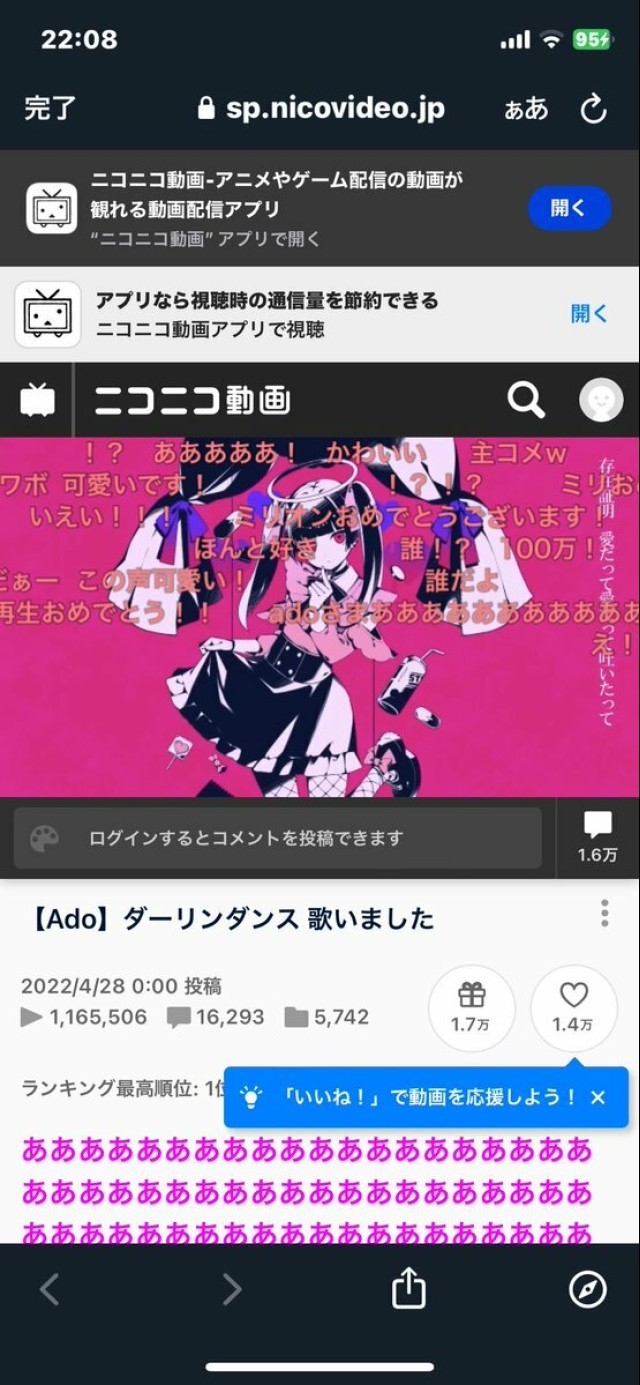Open the 1.6万 comments list

click(597, 837)
